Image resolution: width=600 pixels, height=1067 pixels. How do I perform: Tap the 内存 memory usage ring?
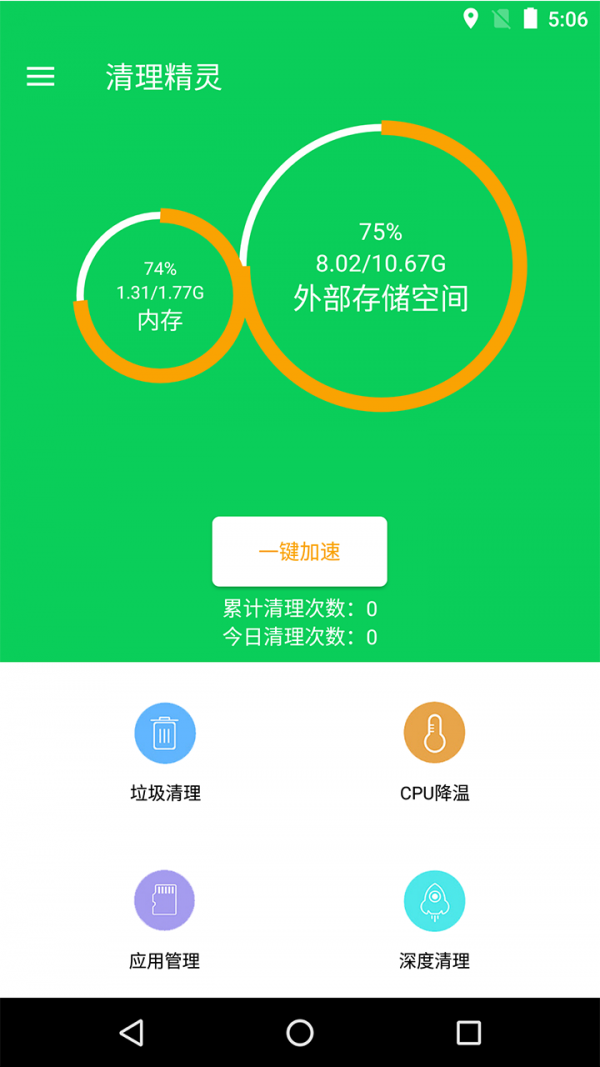[x=160, y=295]
